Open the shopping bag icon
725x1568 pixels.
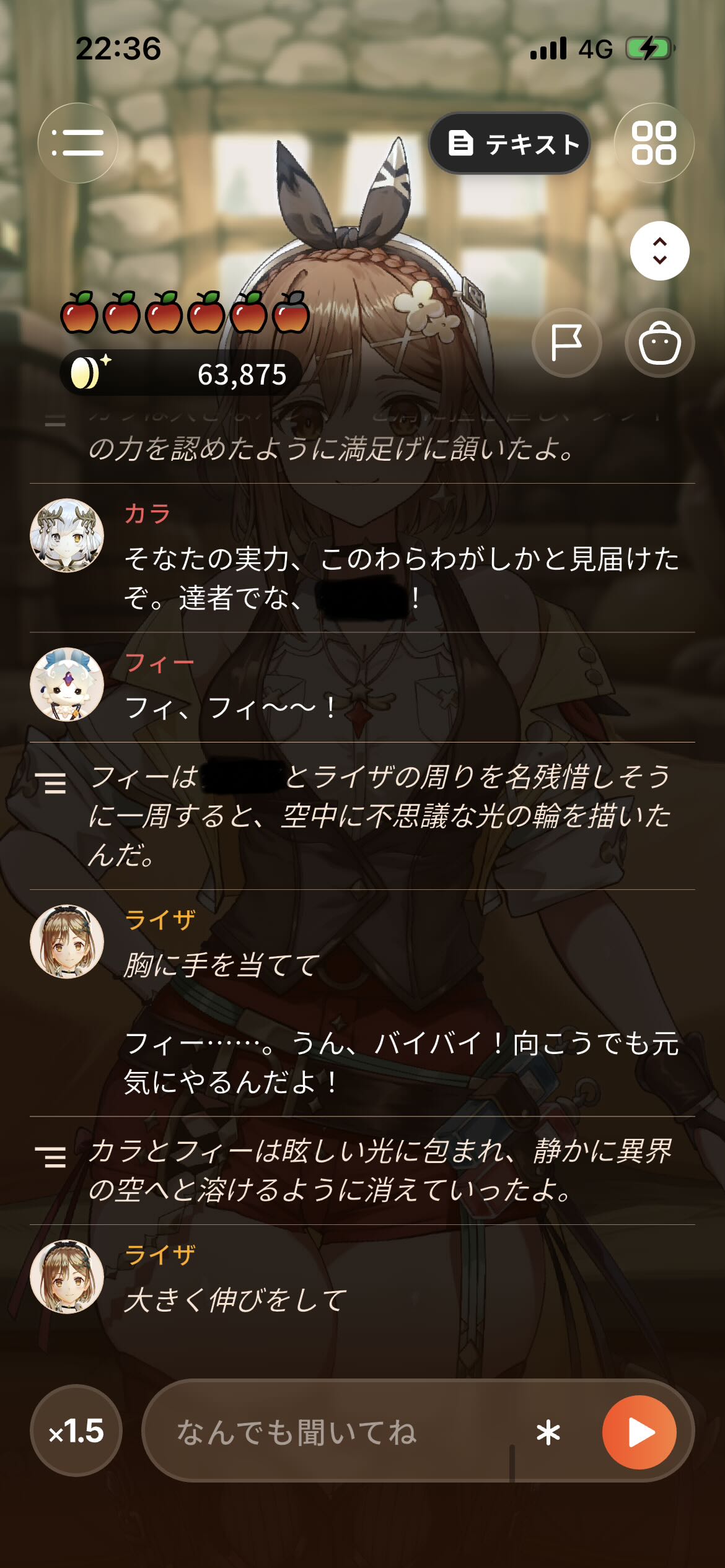tap(660, 342)
